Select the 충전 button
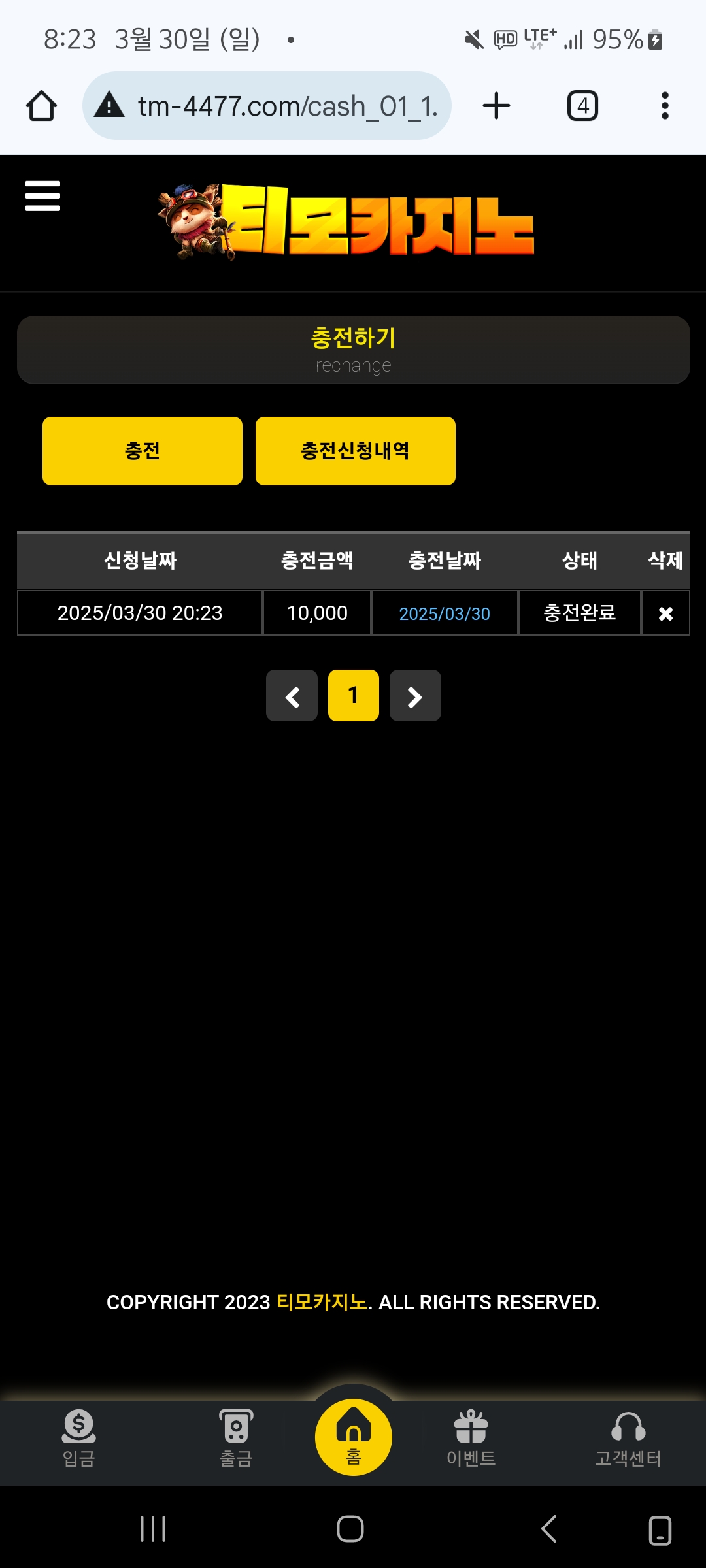The height and width of the screenshot is (1568, 706). point(143,451)
